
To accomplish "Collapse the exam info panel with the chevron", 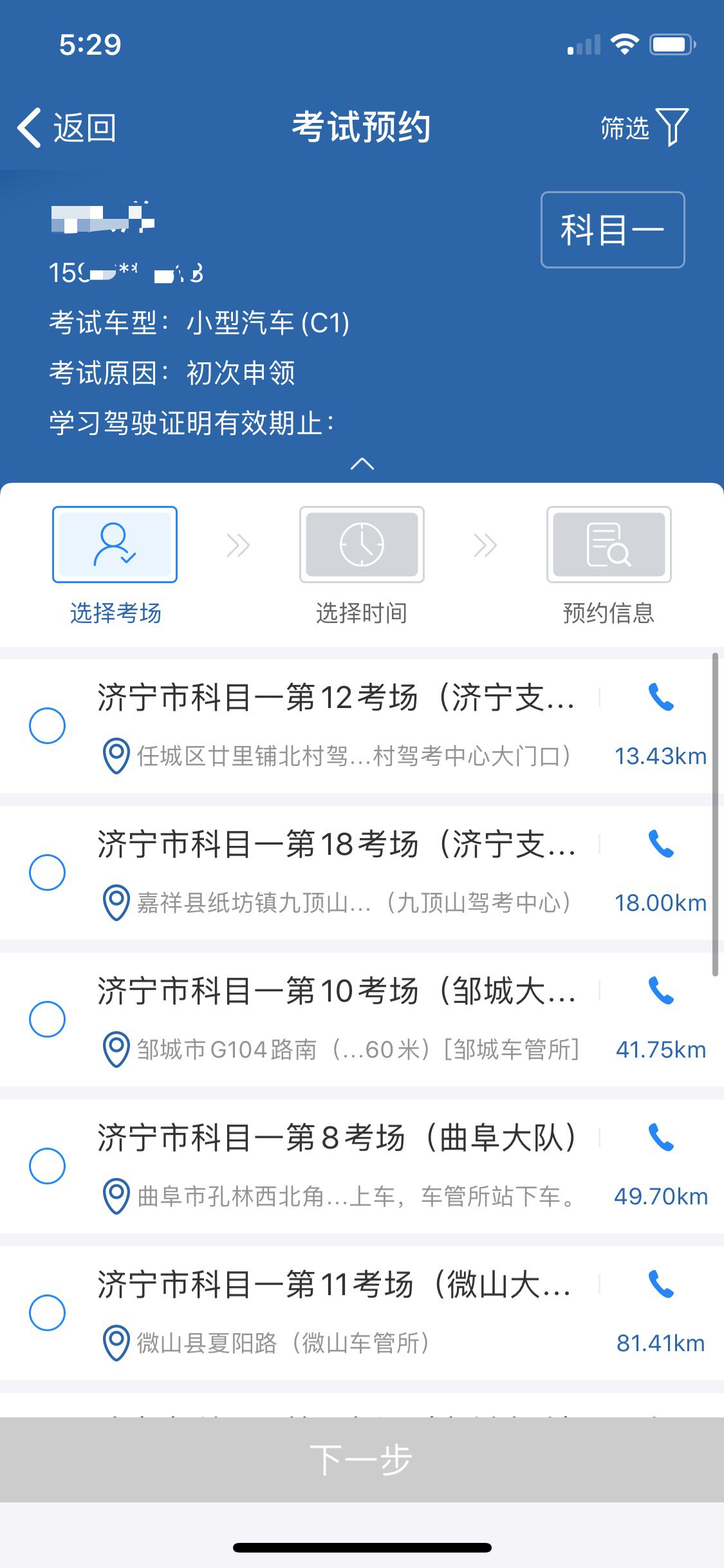I will [x=362, y=465].
